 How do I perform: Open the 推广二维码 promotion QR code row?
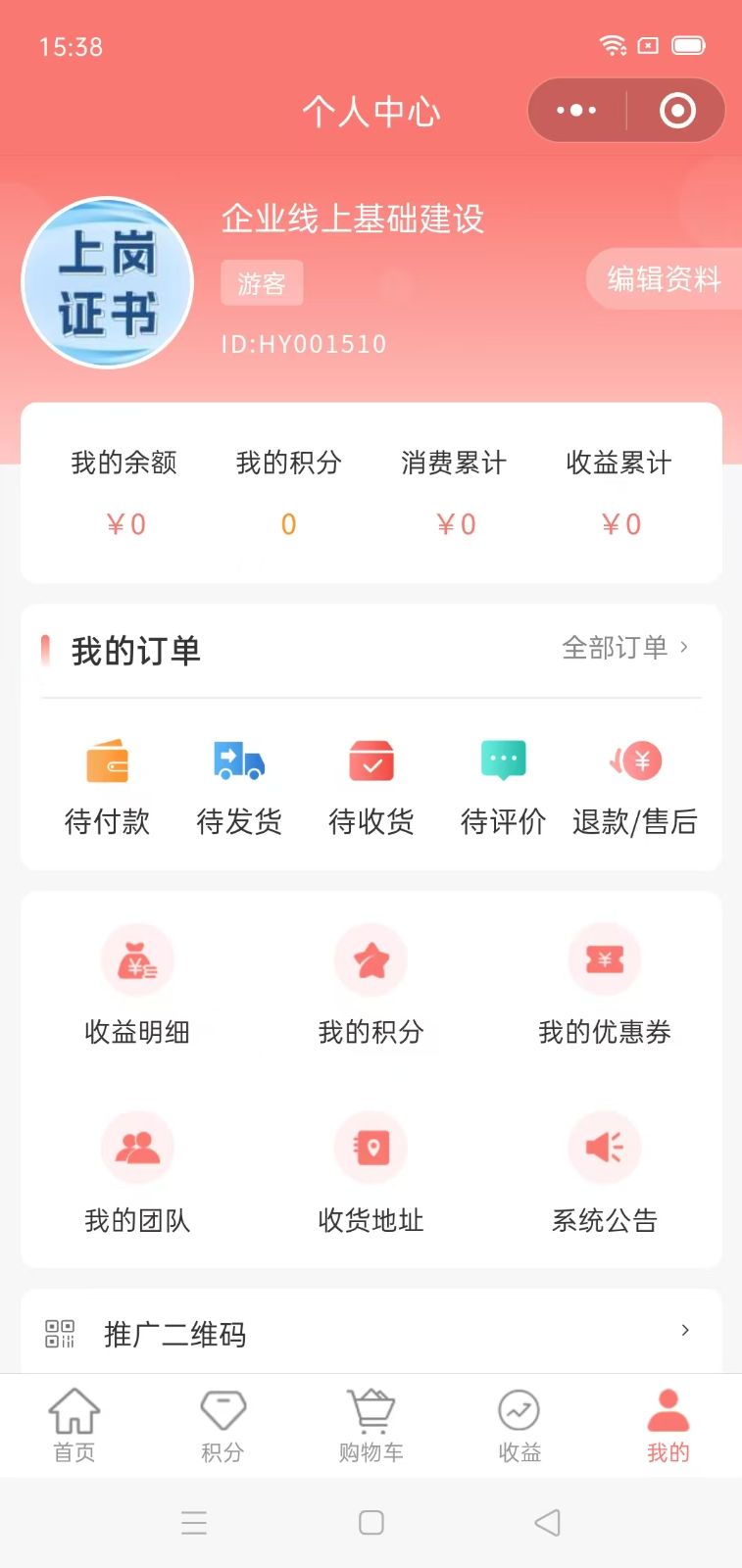[x=371, y=1332]
